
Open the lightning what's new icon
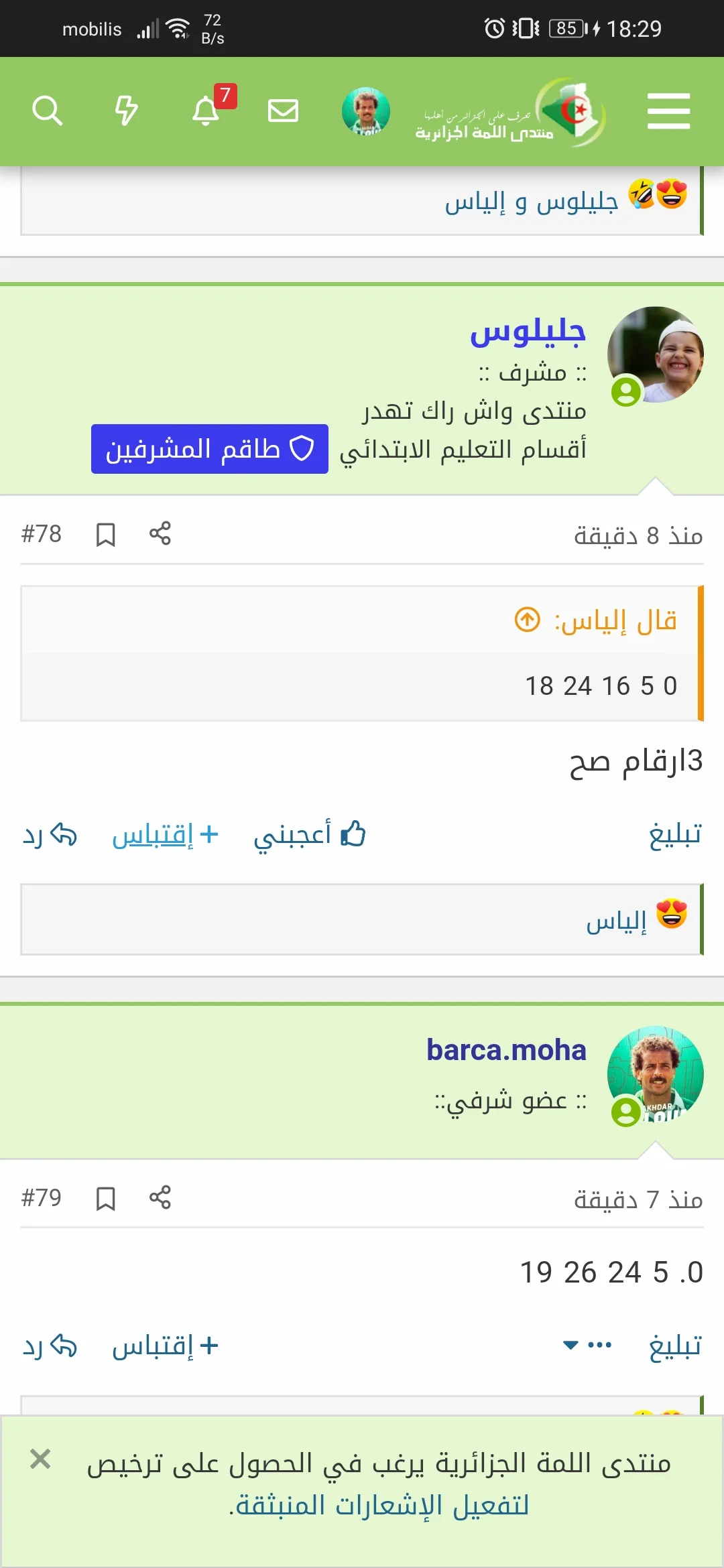coord(126,111)
